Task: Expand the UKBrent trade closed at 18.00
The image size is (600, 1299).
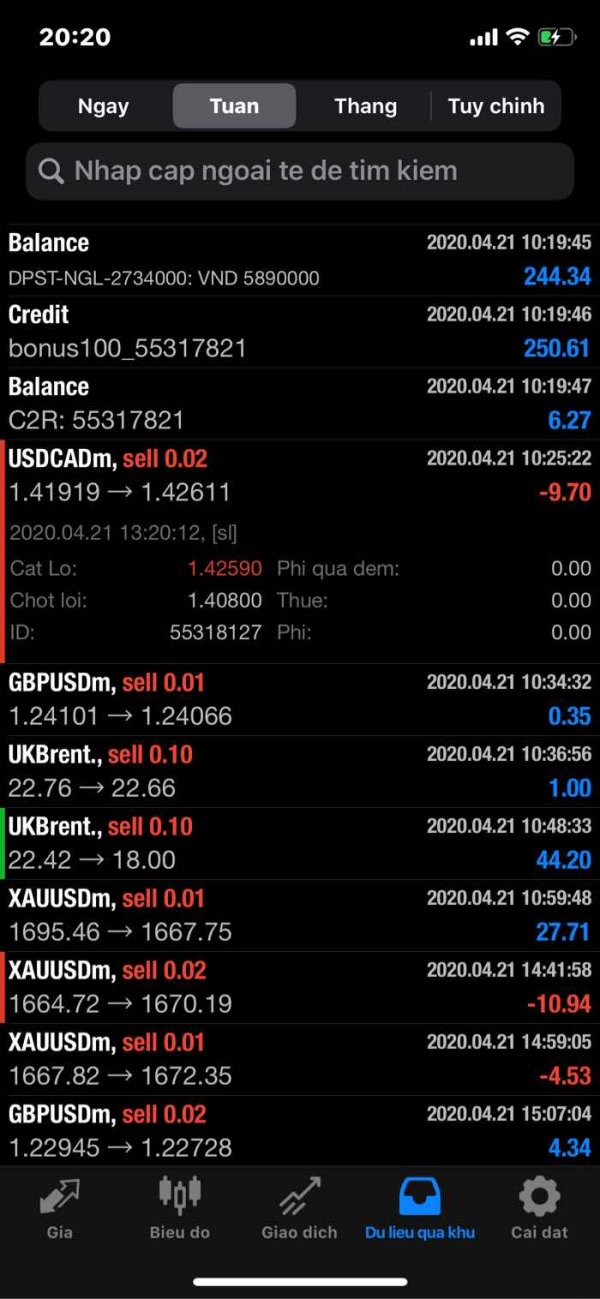Action: tap(300, 844)
